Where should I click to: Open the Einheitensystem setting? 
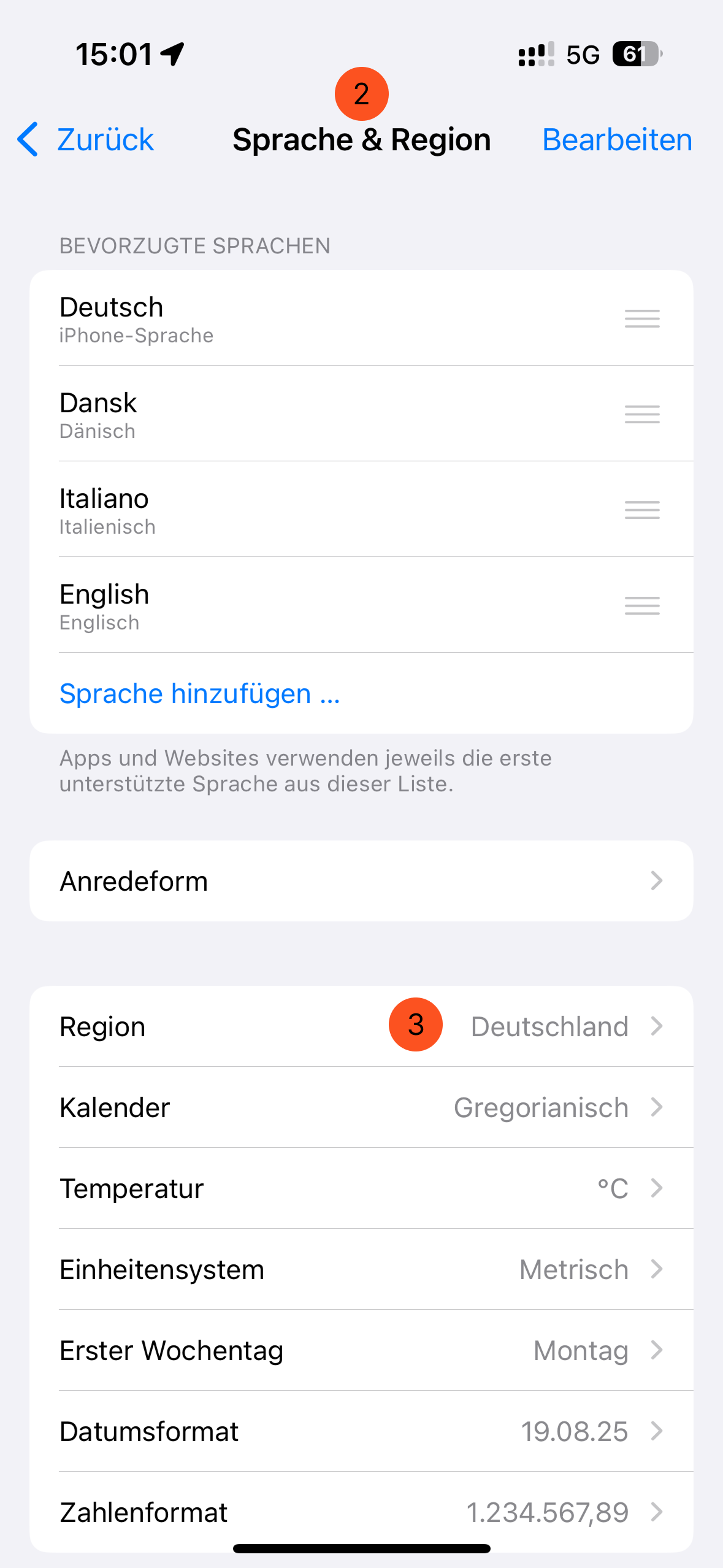[361, 1269]
